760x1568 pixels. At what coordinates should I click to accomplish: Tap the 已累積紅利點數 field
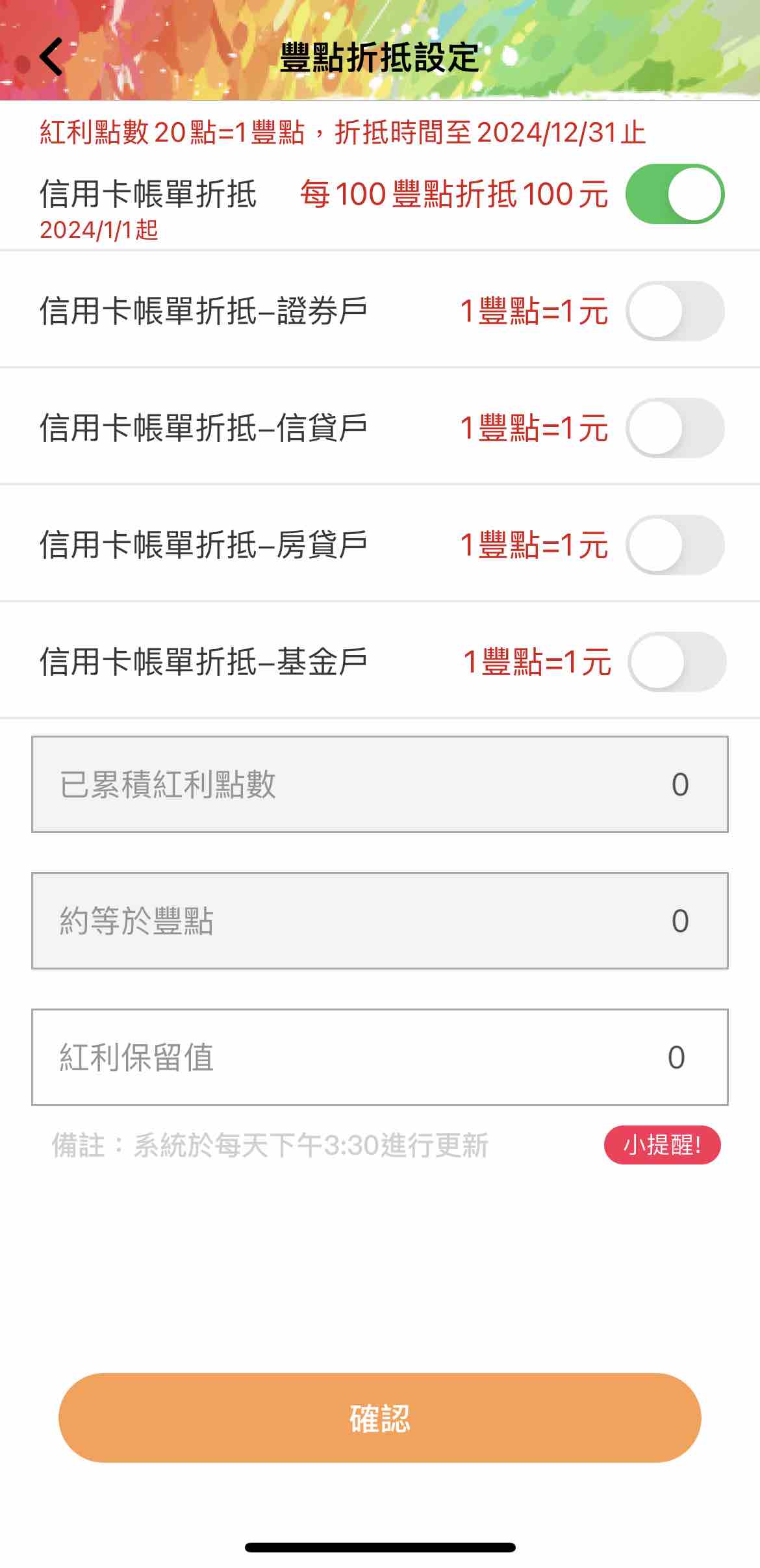[380, 785]
